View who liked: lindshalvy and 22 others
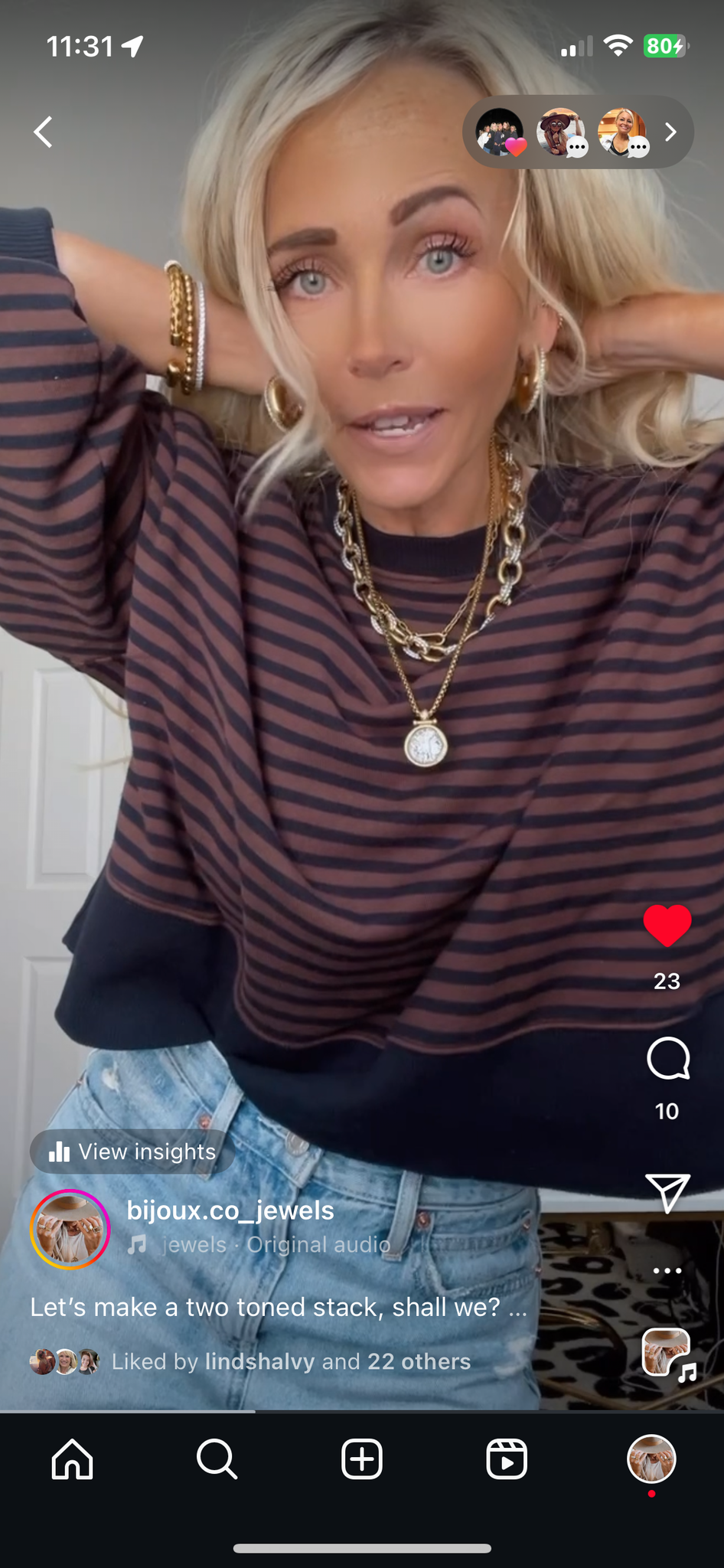This screenshot has height=1568, width=724. tap(291, 1361)
